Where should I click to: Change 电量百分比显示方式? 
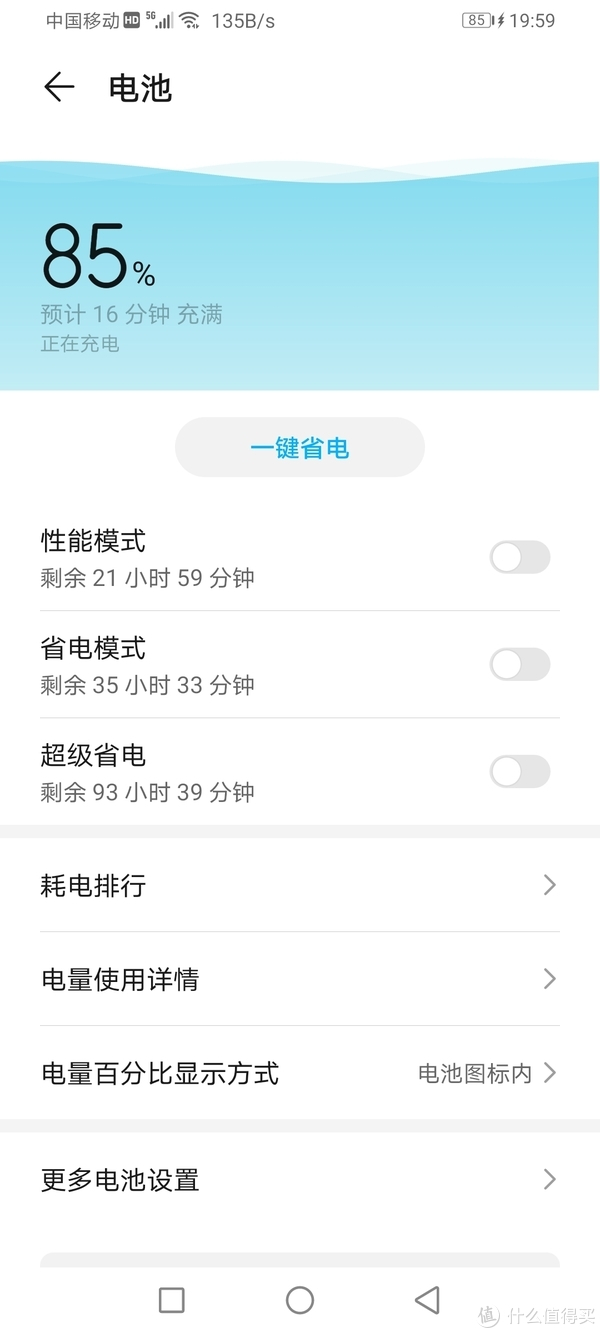(x=300, y=1073)
